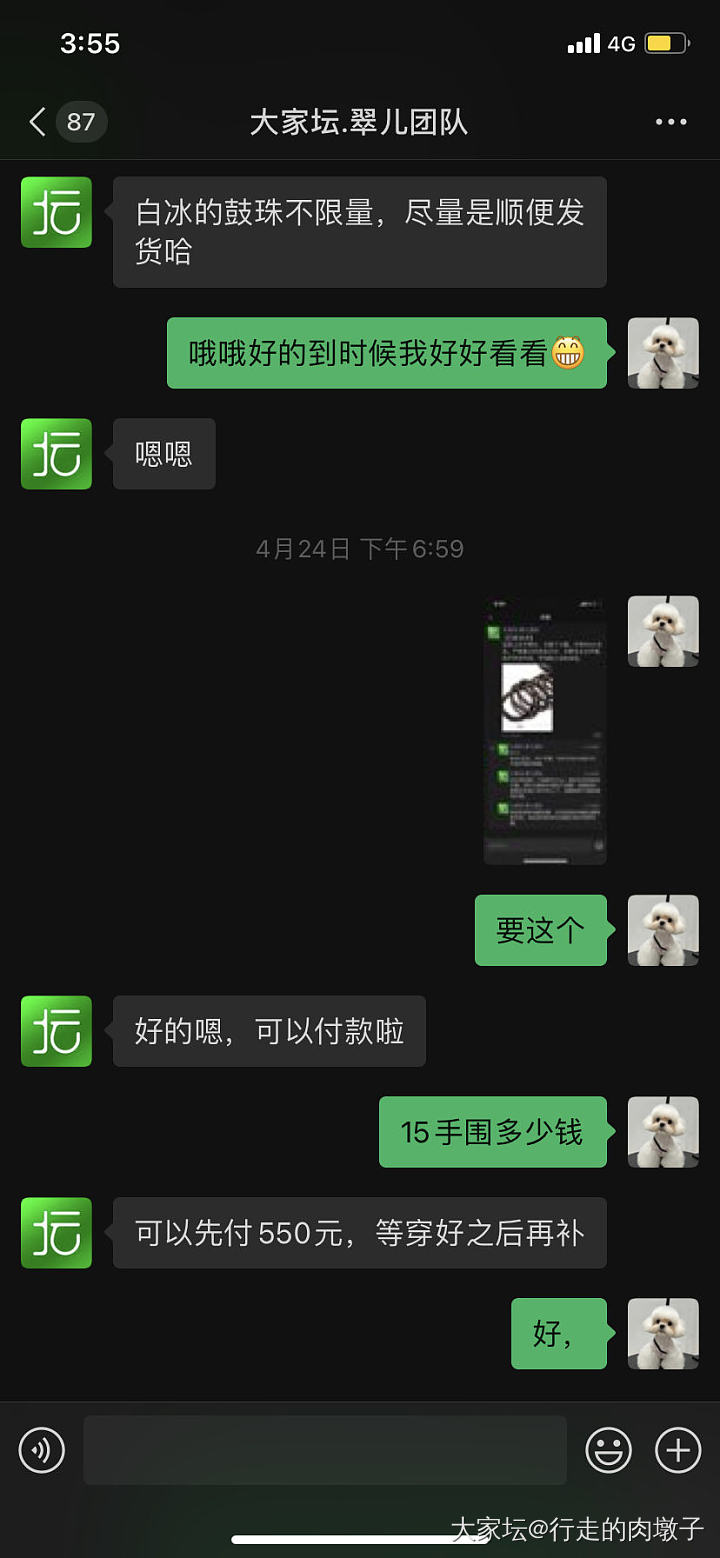Viewport: 720px width, 1558px height.
Task: Go back to the chat list
Action: (x=38, y=123)
